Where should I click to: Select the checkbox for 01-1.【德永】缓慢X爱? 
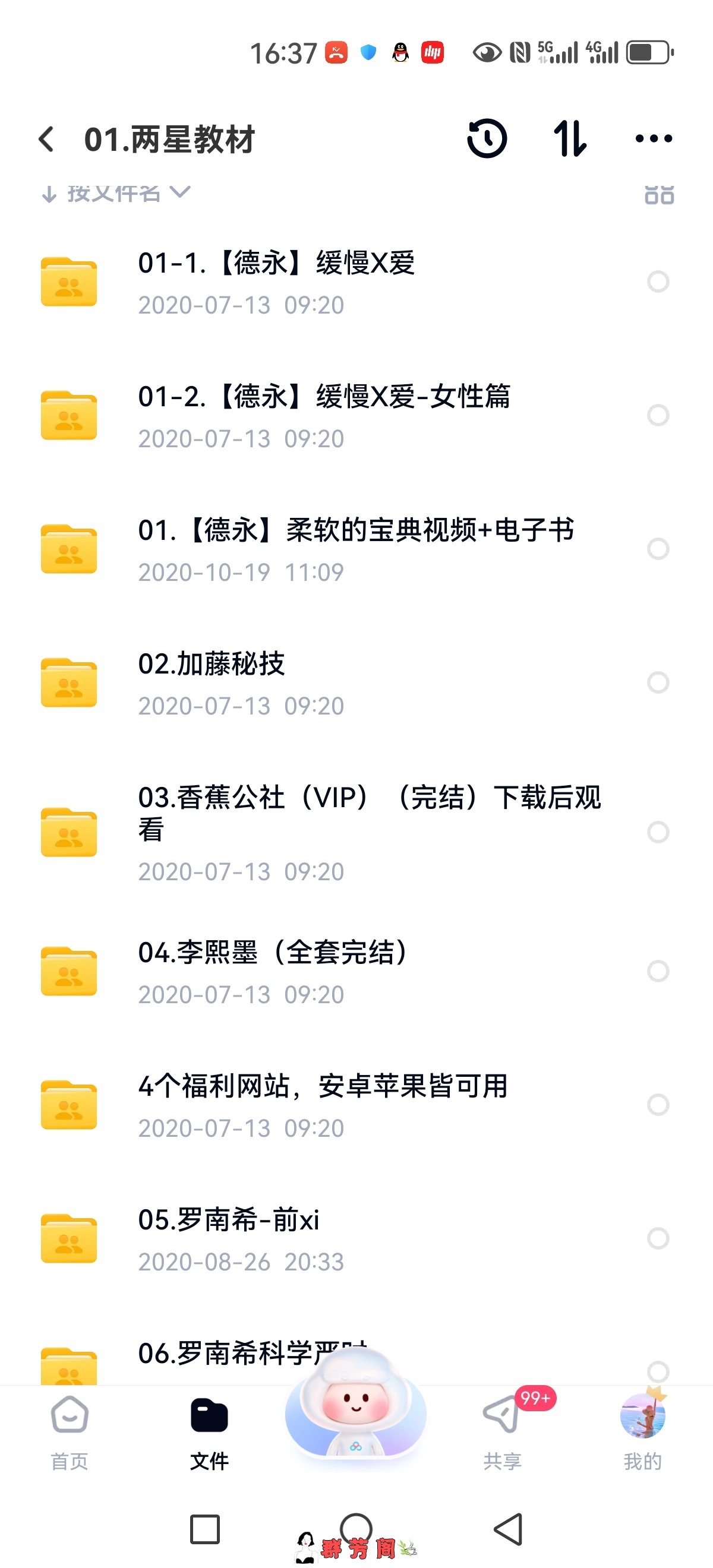[658, 281]
